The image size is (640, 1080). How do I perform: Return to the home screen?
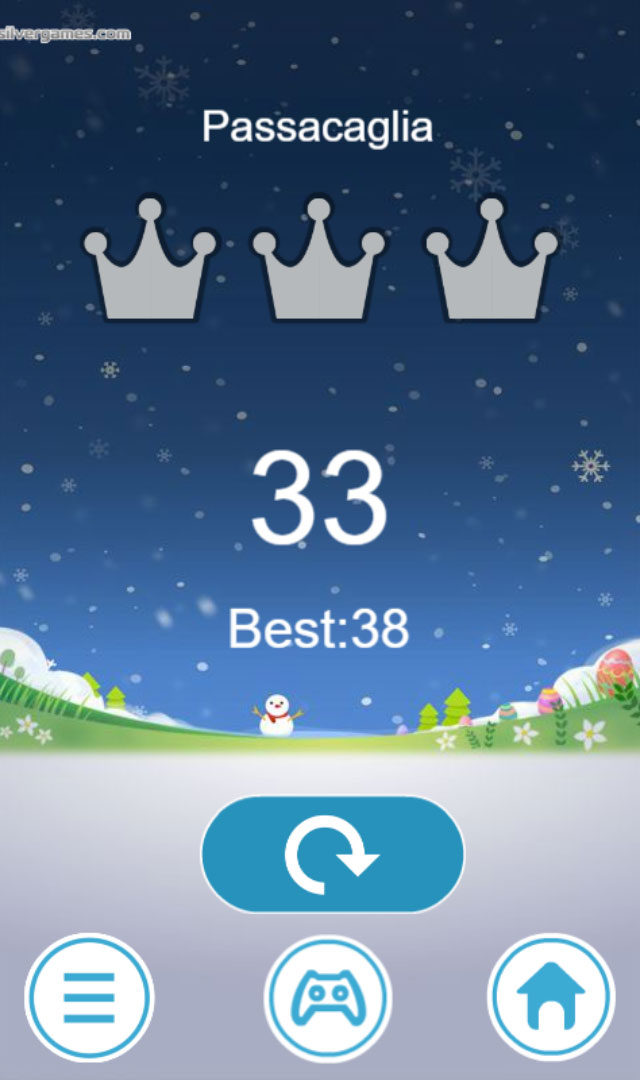550,997
